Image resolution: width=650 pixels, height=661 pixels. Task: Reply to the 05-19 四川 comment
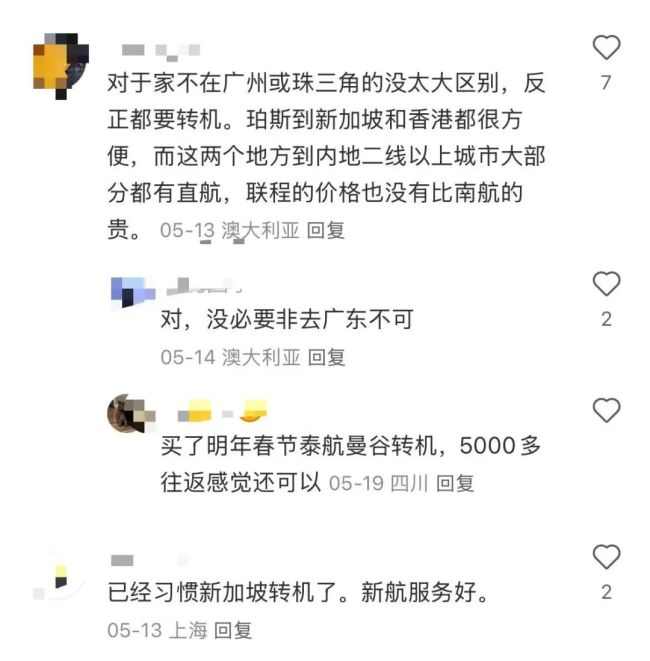tap(455, 484)
